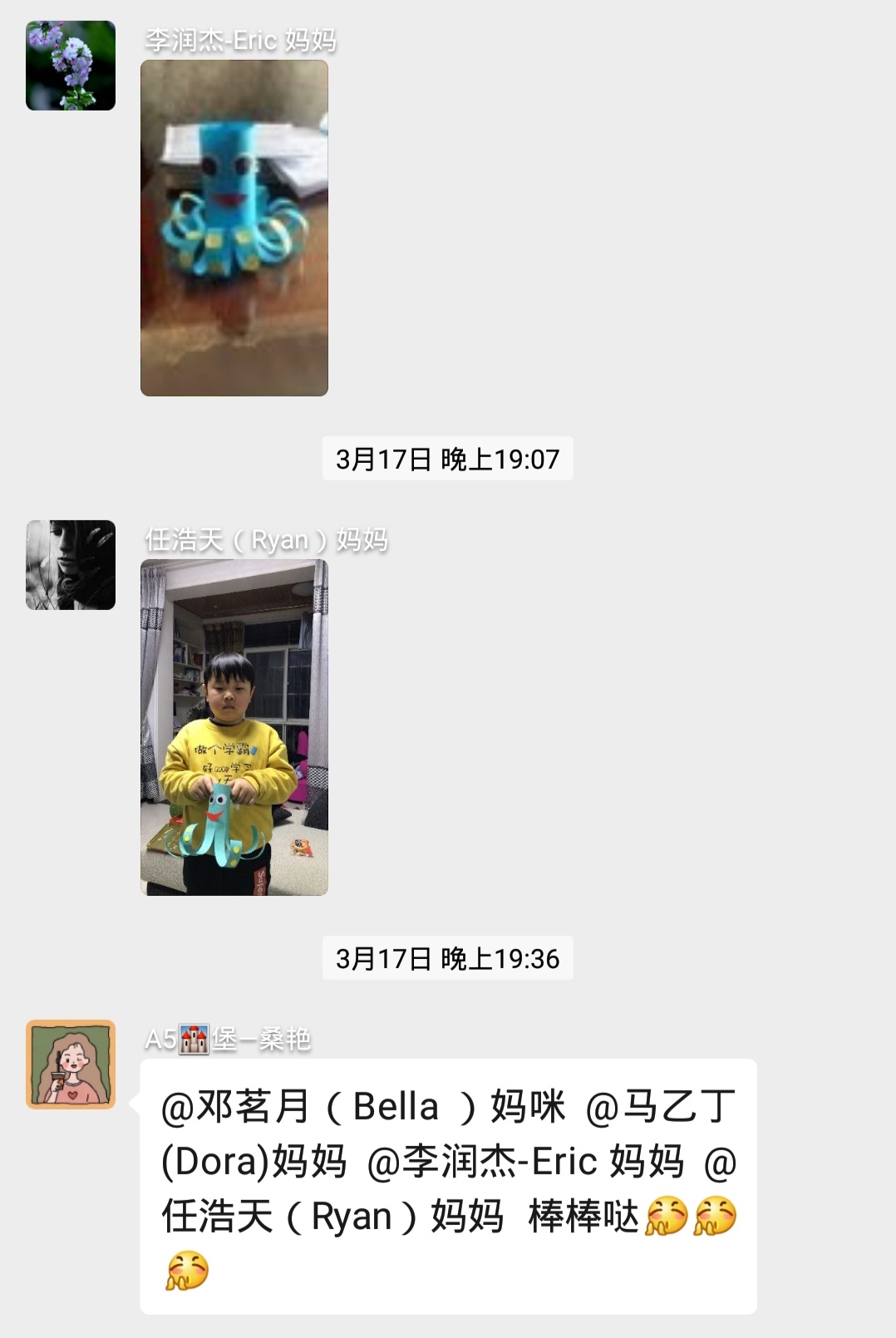Open the photo sent by 任浩天（Ryan）妈妈

pyautogui.click(x=234, y=727)
